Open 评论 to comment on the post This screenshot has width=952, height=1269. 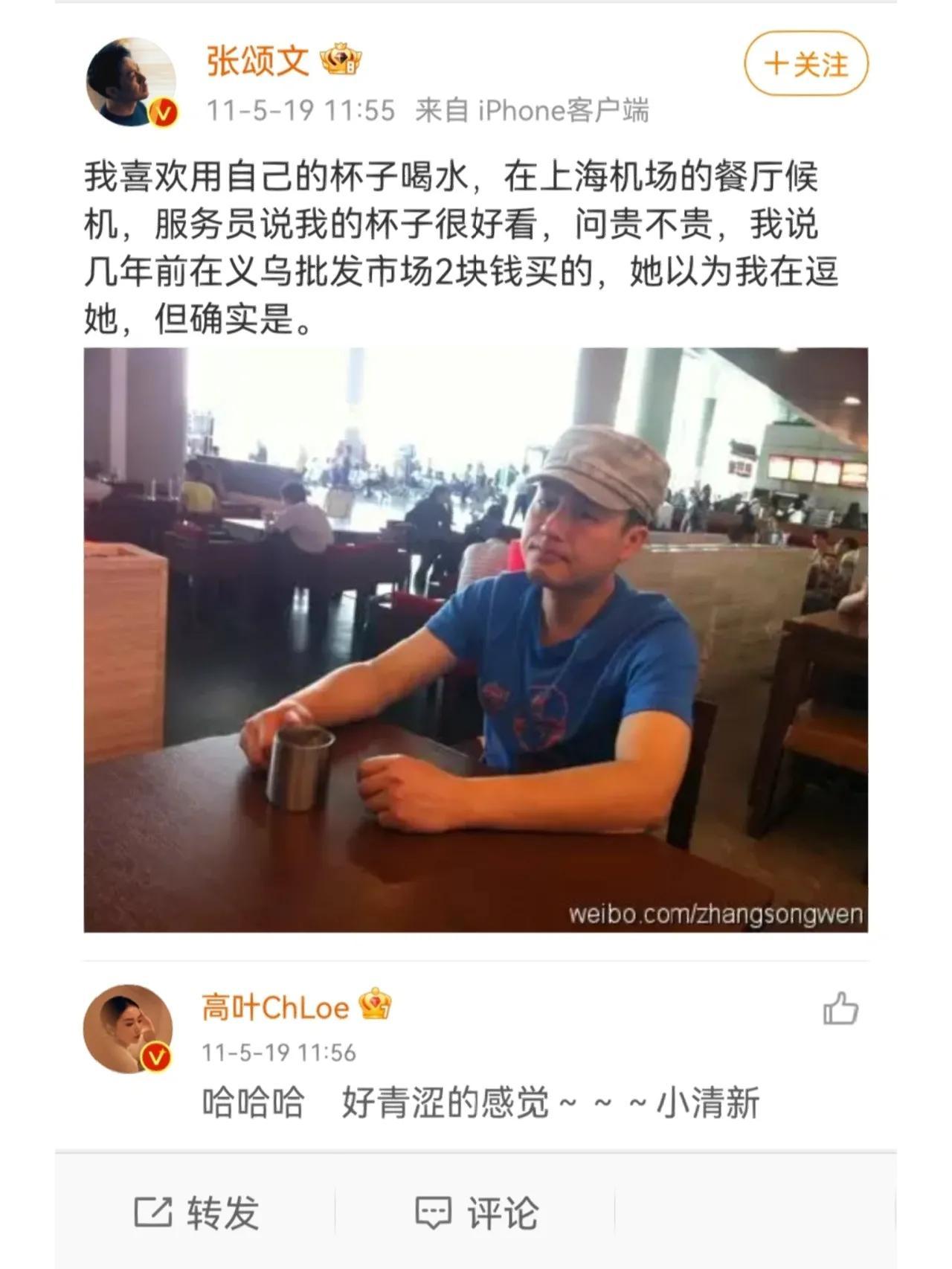476,1213
